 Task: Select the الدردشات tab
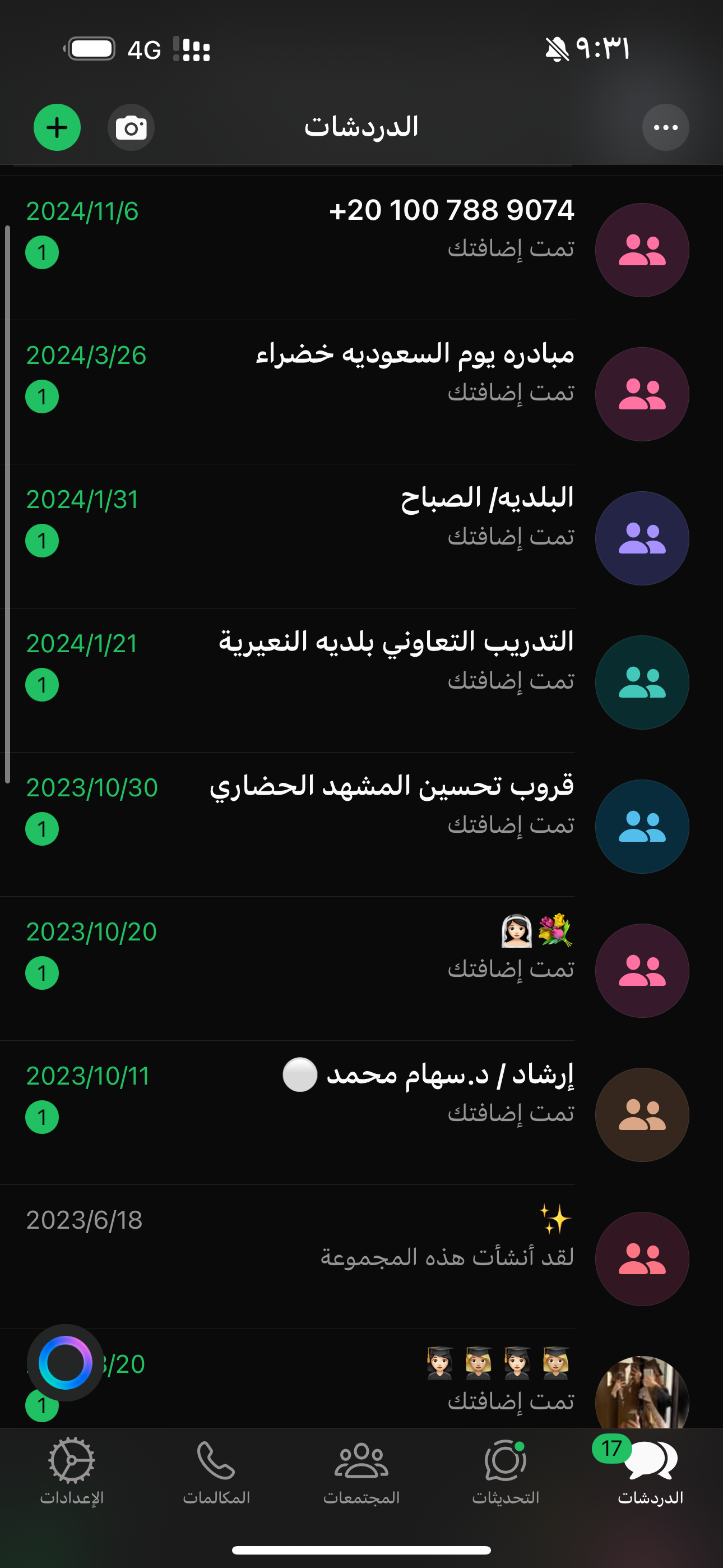click(x=650, y=1469)
